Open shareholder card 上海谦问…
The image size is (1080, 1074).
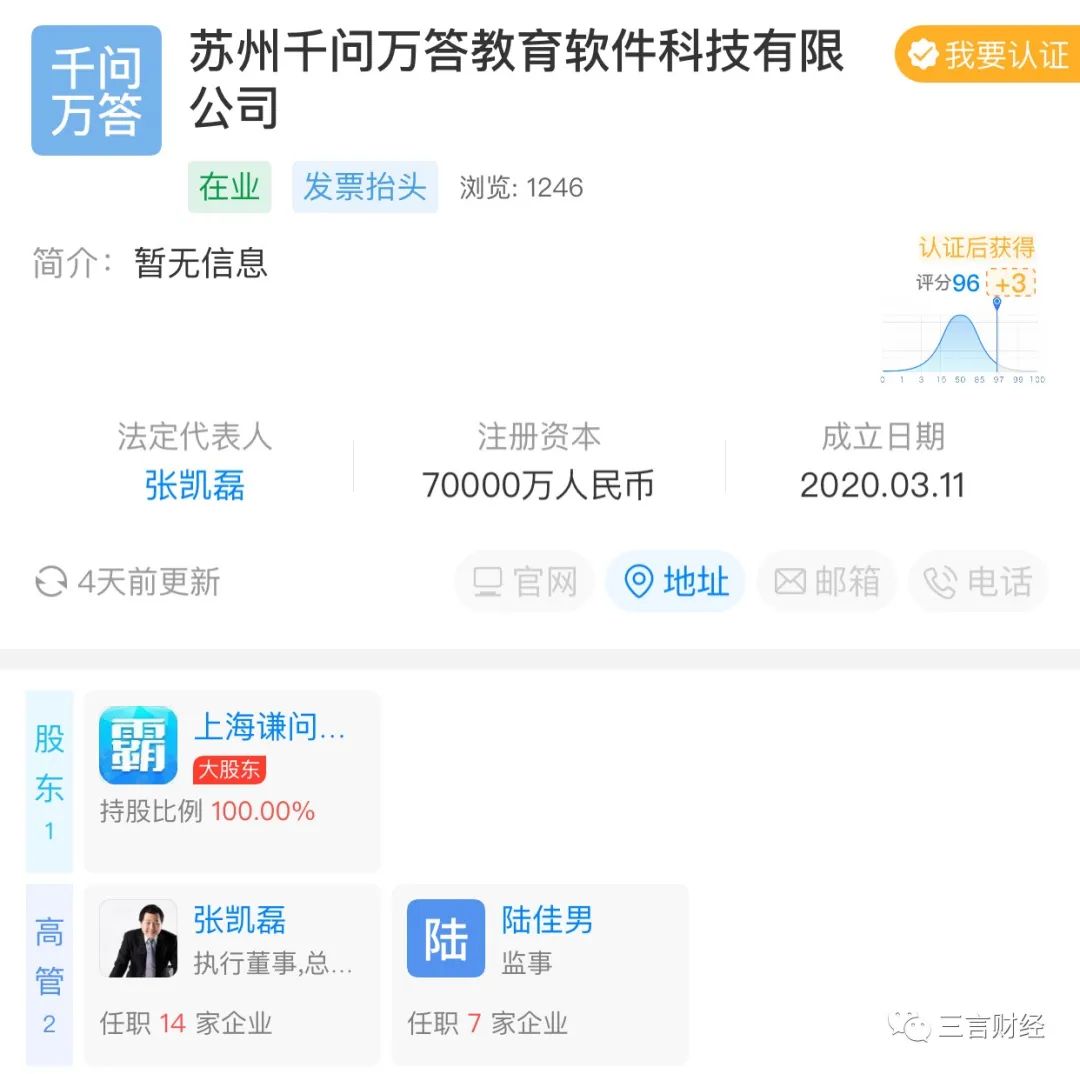[232, 780]
